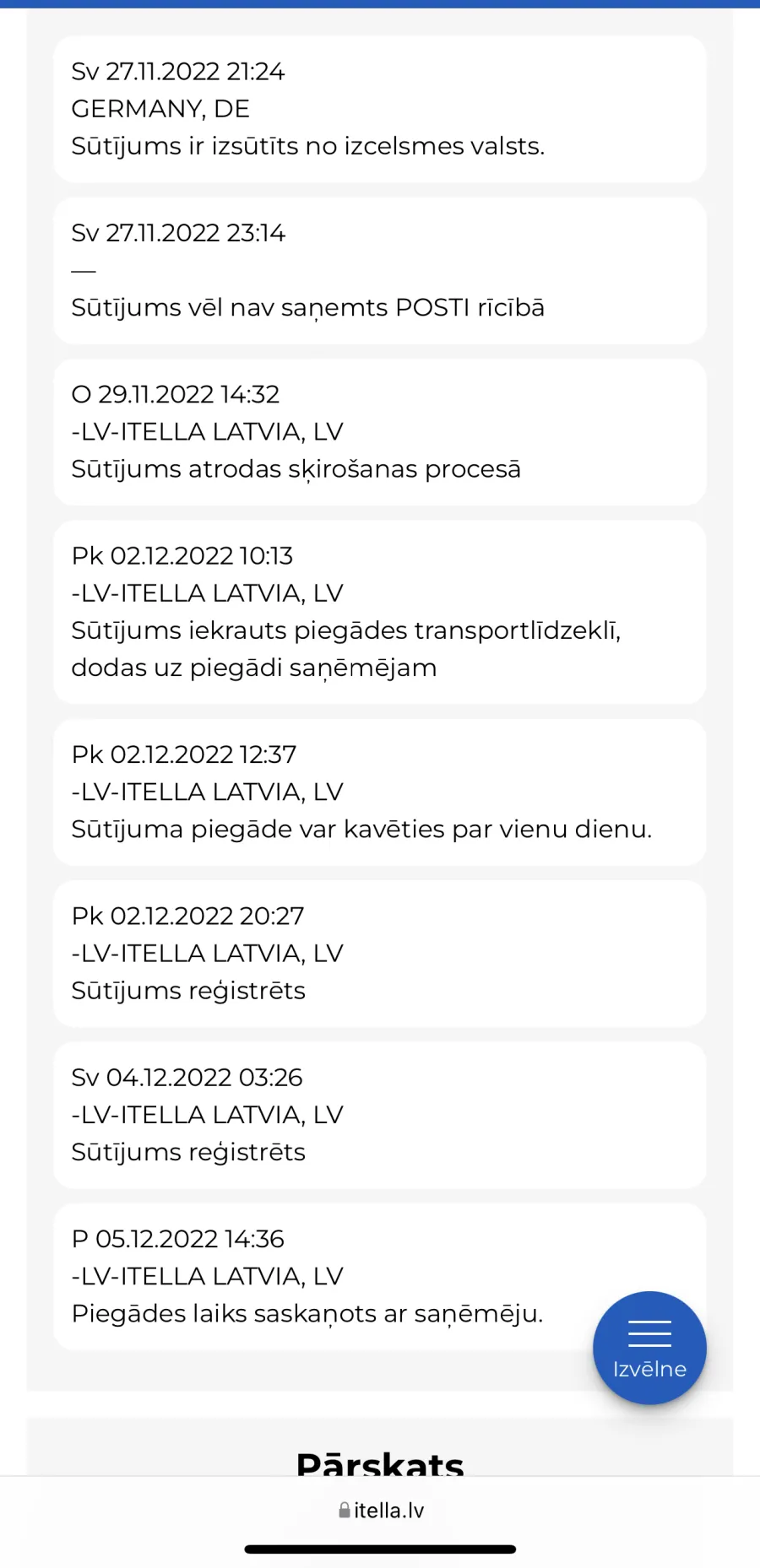This screenshot has width=760, height=1568.
Task: Tap the itella.lv address bar
Action: (x=381, y=1511)
